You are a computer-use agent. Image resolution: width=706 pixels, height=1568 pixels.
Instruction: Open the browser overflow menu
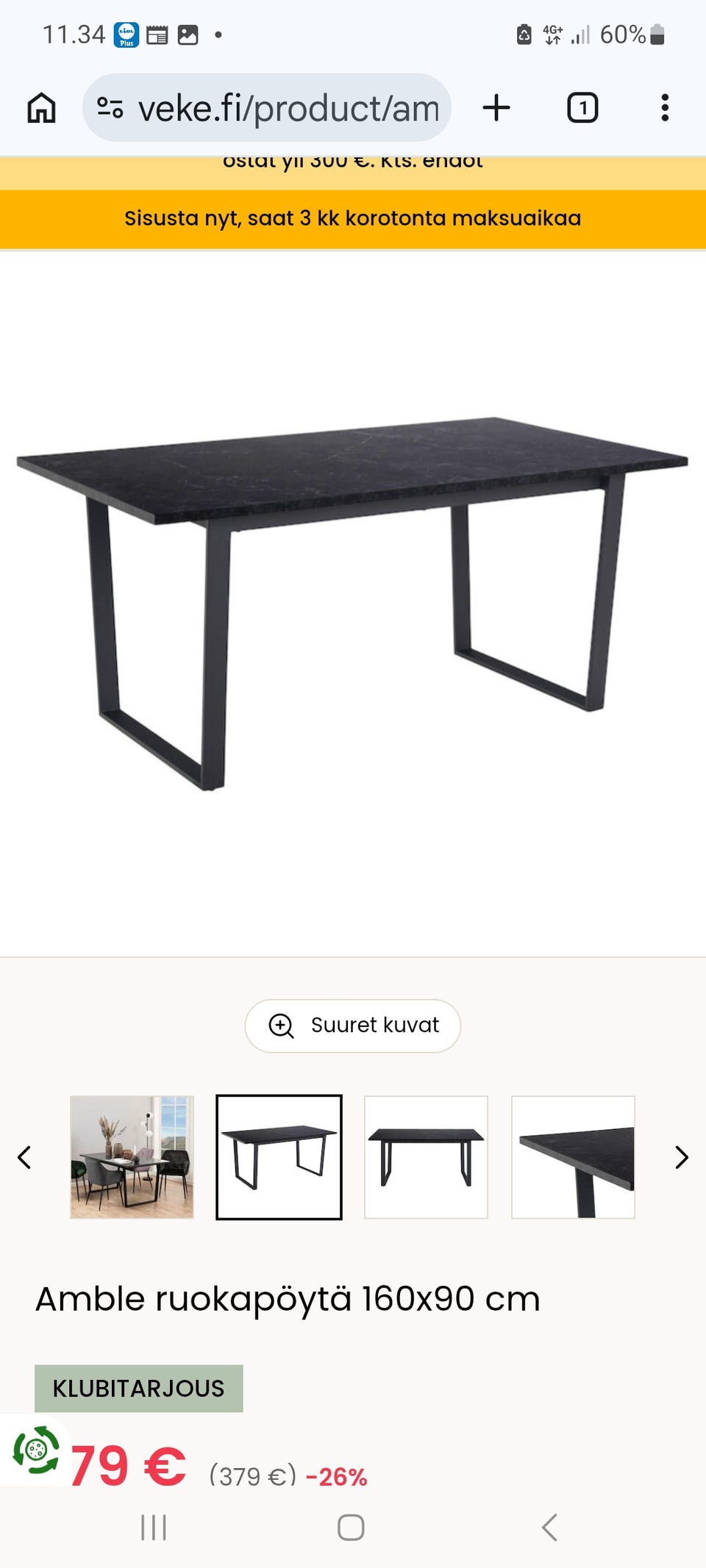665,108
